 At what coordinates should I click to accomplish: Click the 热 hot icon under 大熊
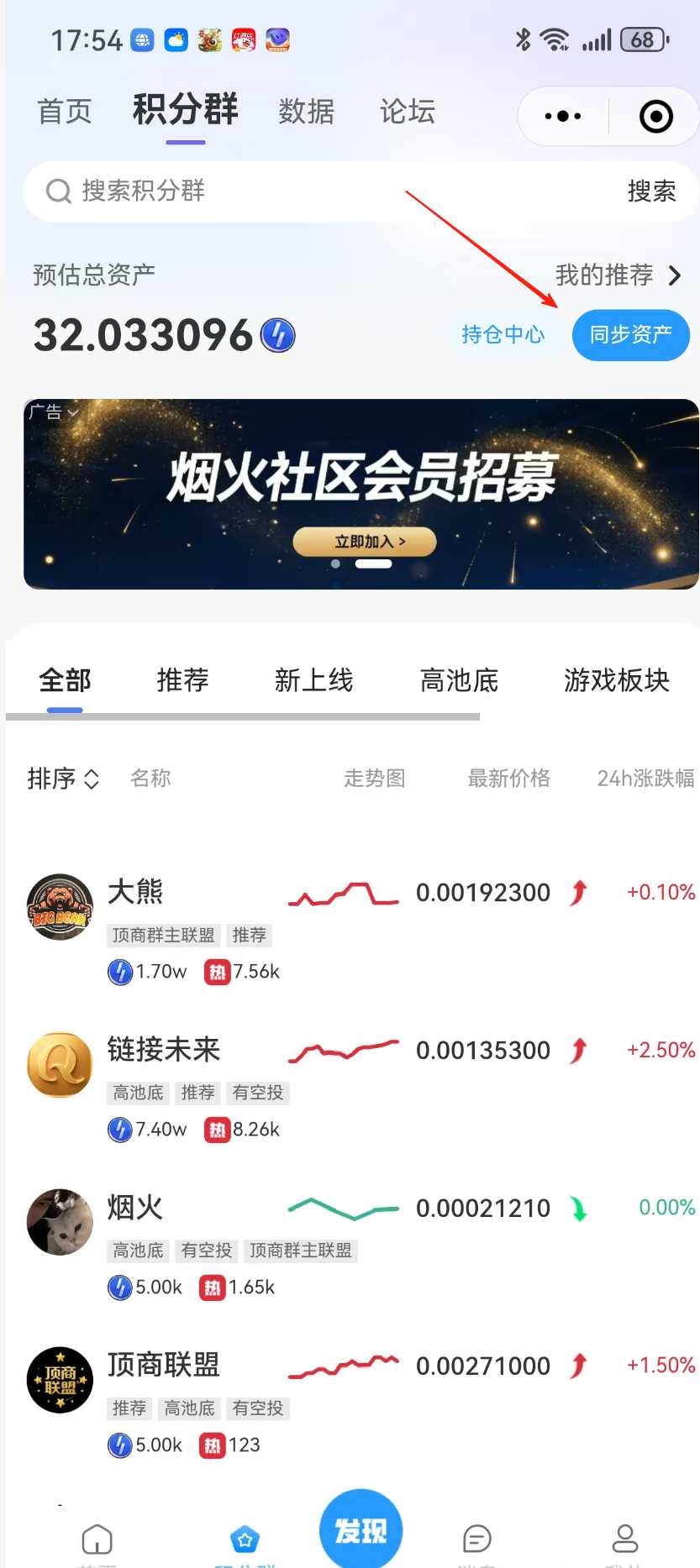click(x=216, y=972)
